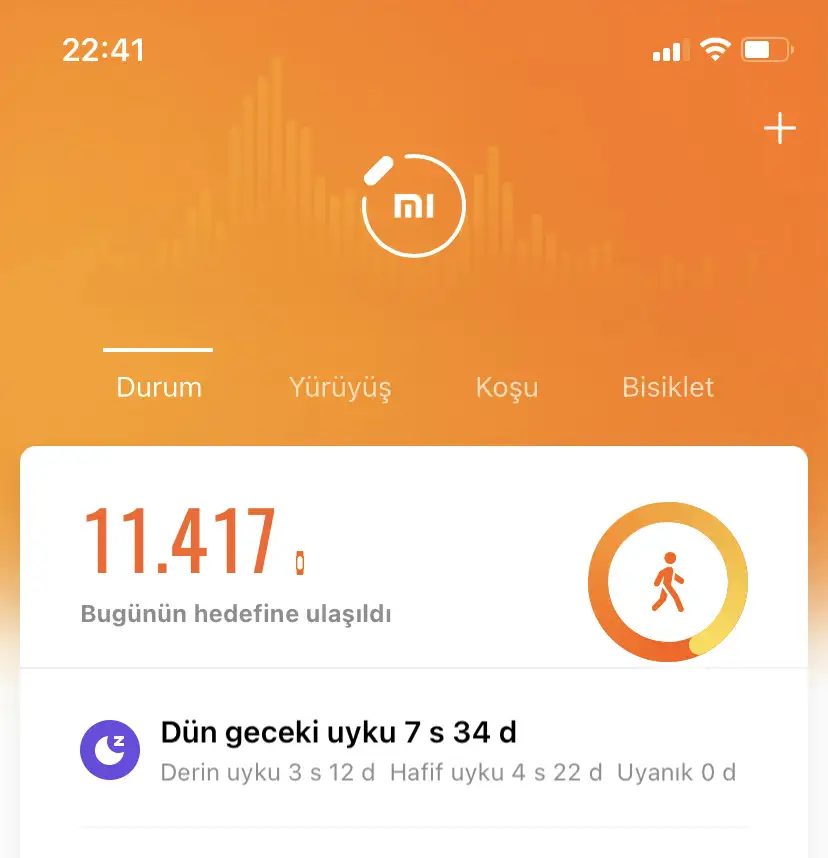Viewport: 828px width, 858px height.
Task: Switch to the Durum tab
Action: pos(159,387)
